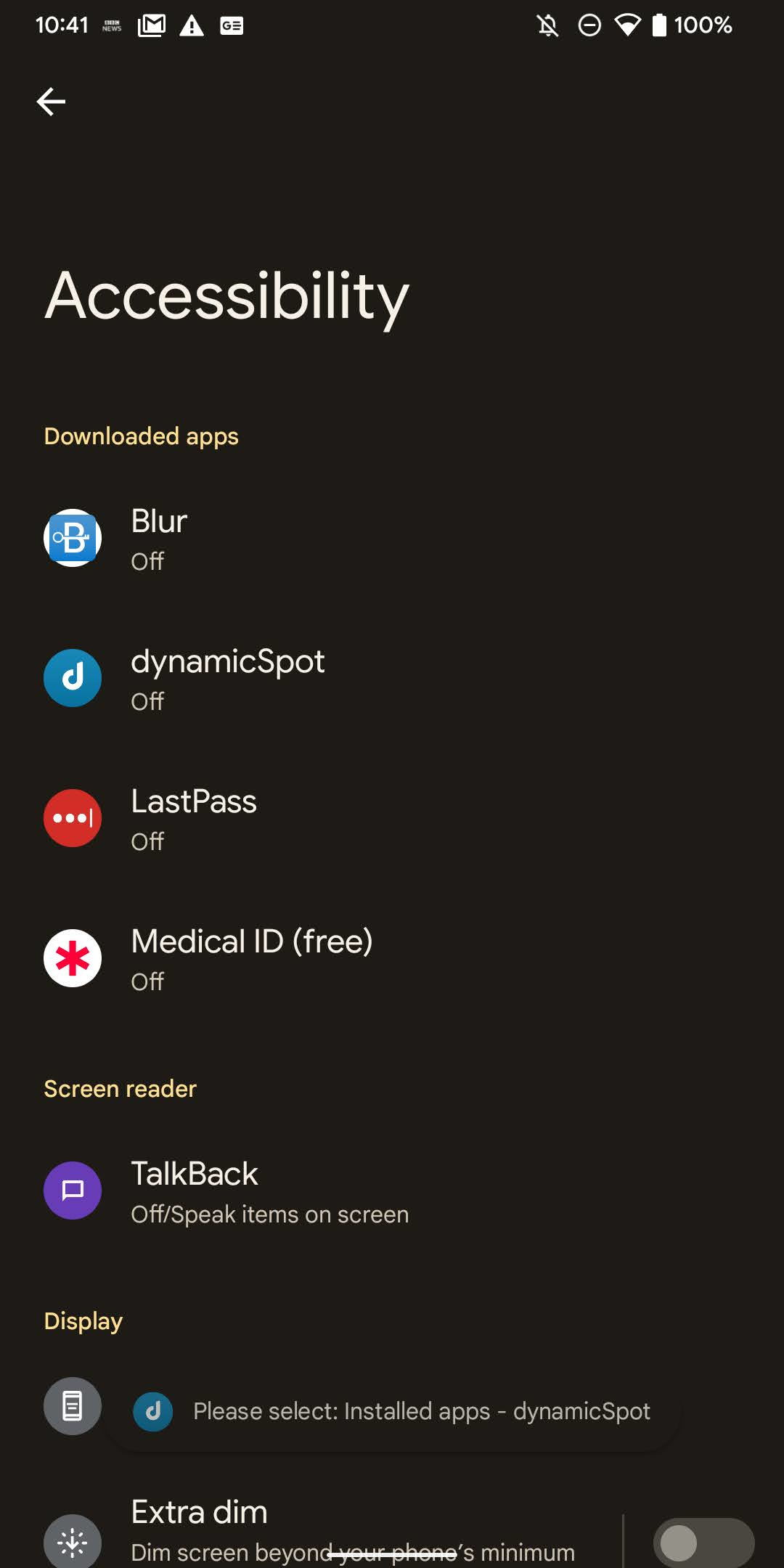Open the Blur accessibility settings
Viewport: 784px width, 1568px height.
pos(392,539)
